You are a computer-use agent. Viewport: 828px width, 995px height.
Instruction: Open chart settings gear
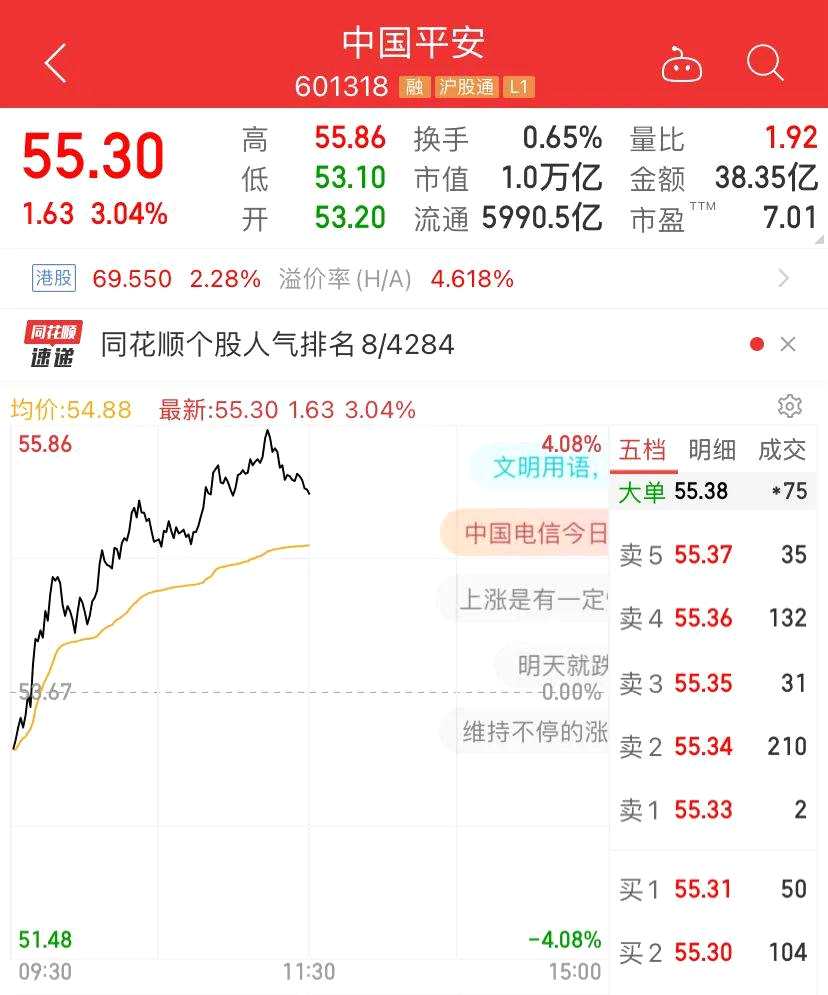[x=789, y=406]
